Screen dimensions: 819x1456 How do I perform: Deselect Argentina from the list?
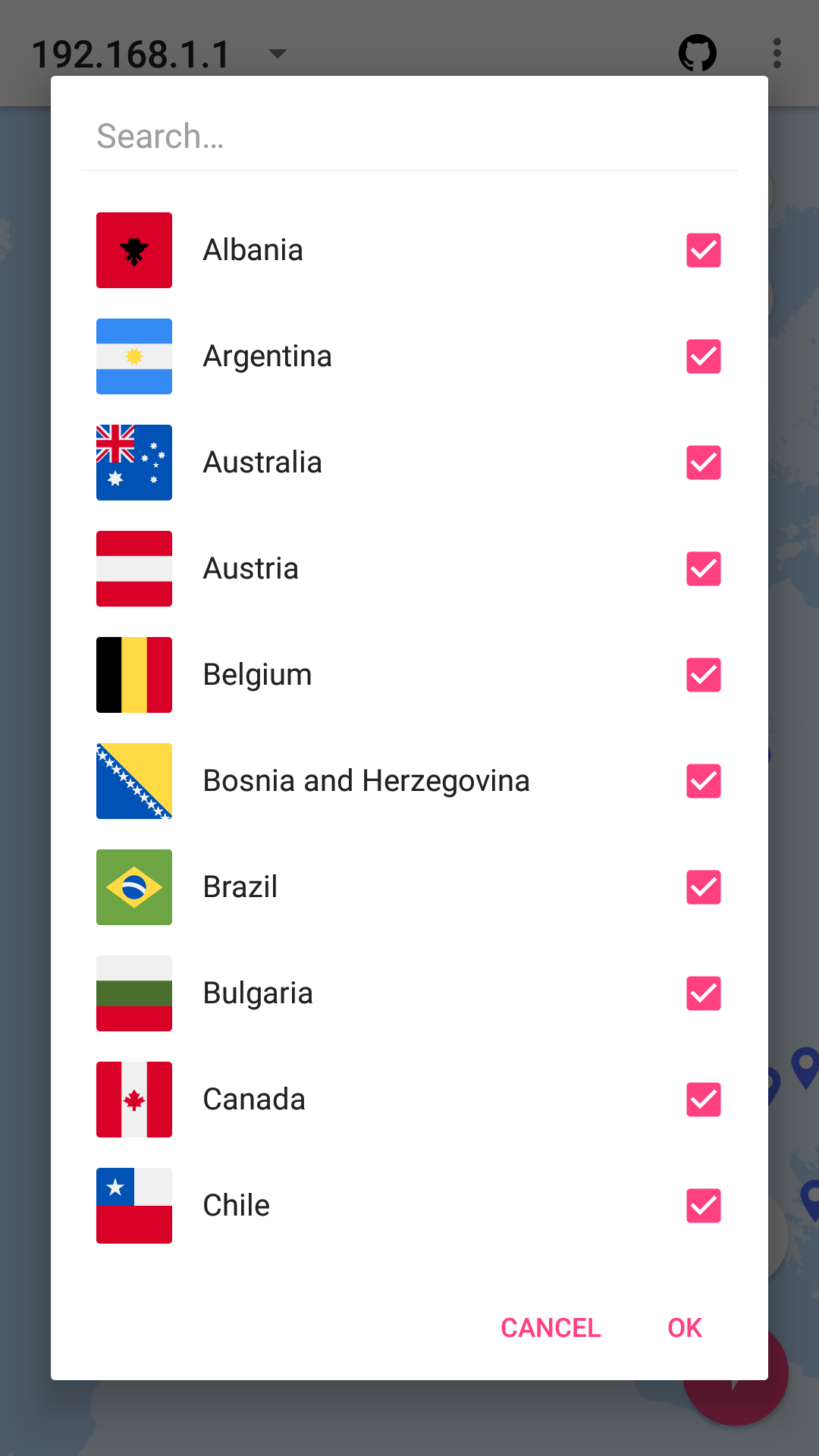pos(703,356)
